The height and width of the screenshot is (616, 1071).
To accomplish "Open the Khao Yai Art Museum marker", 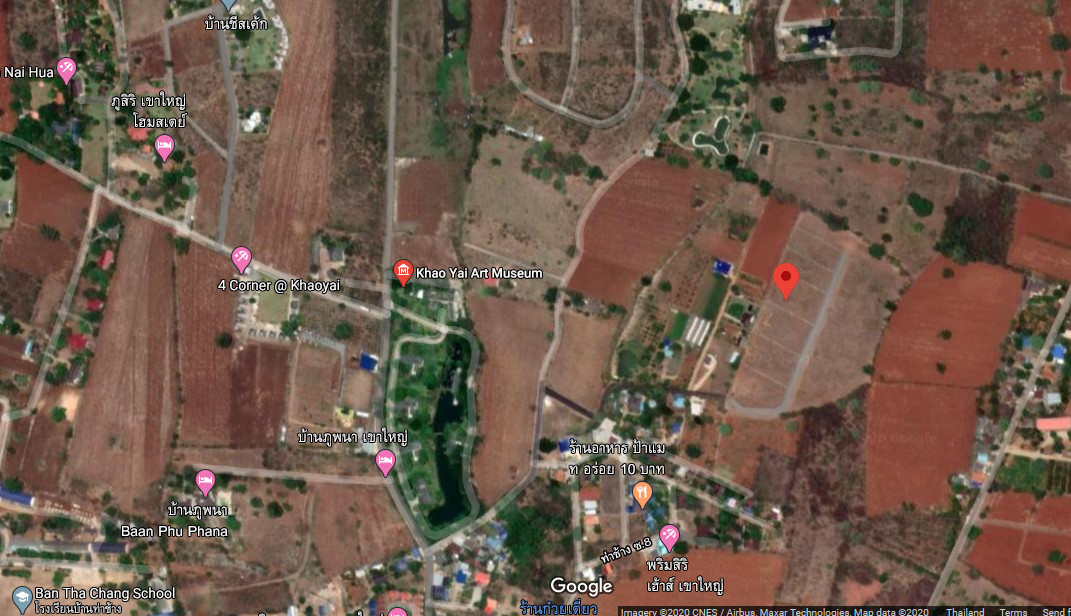I will [404, 272].
